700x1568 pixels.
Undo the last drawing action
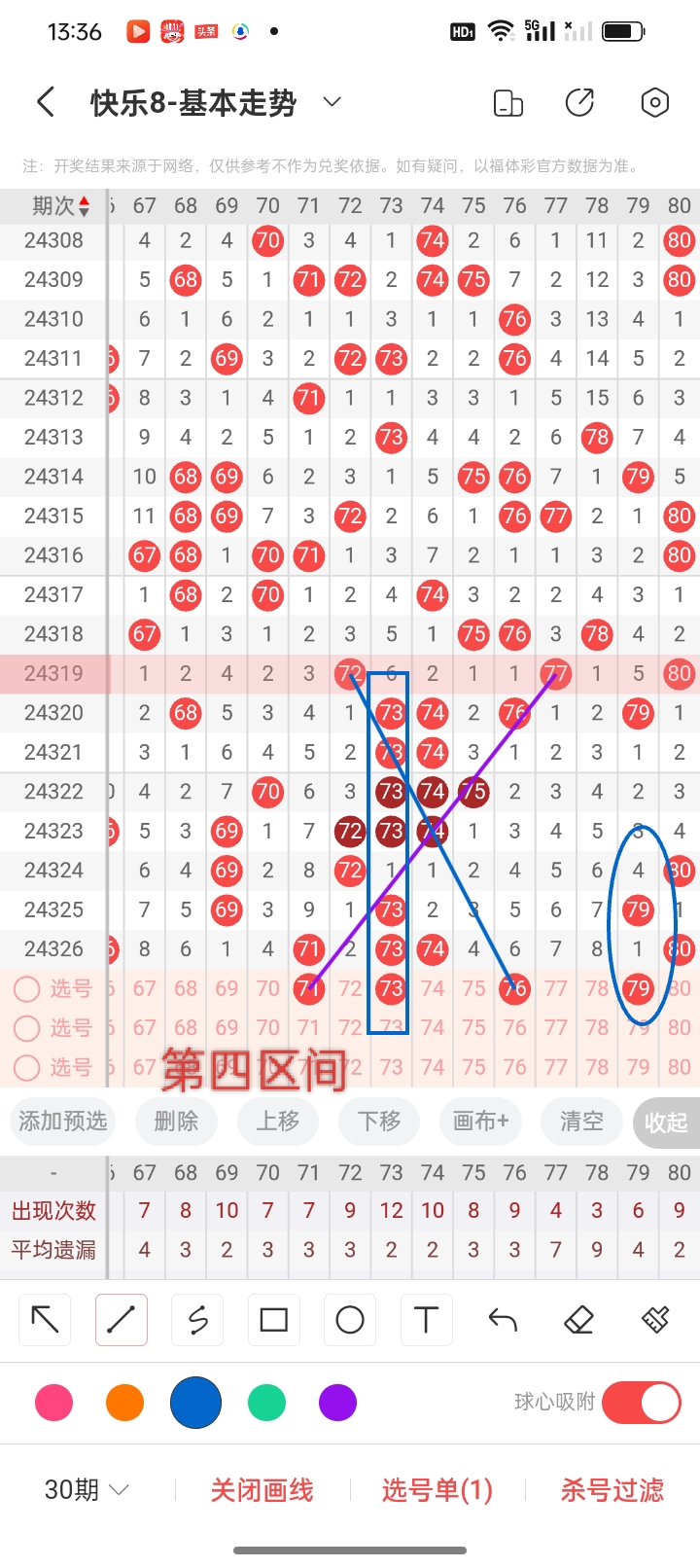coord(502,1320)
